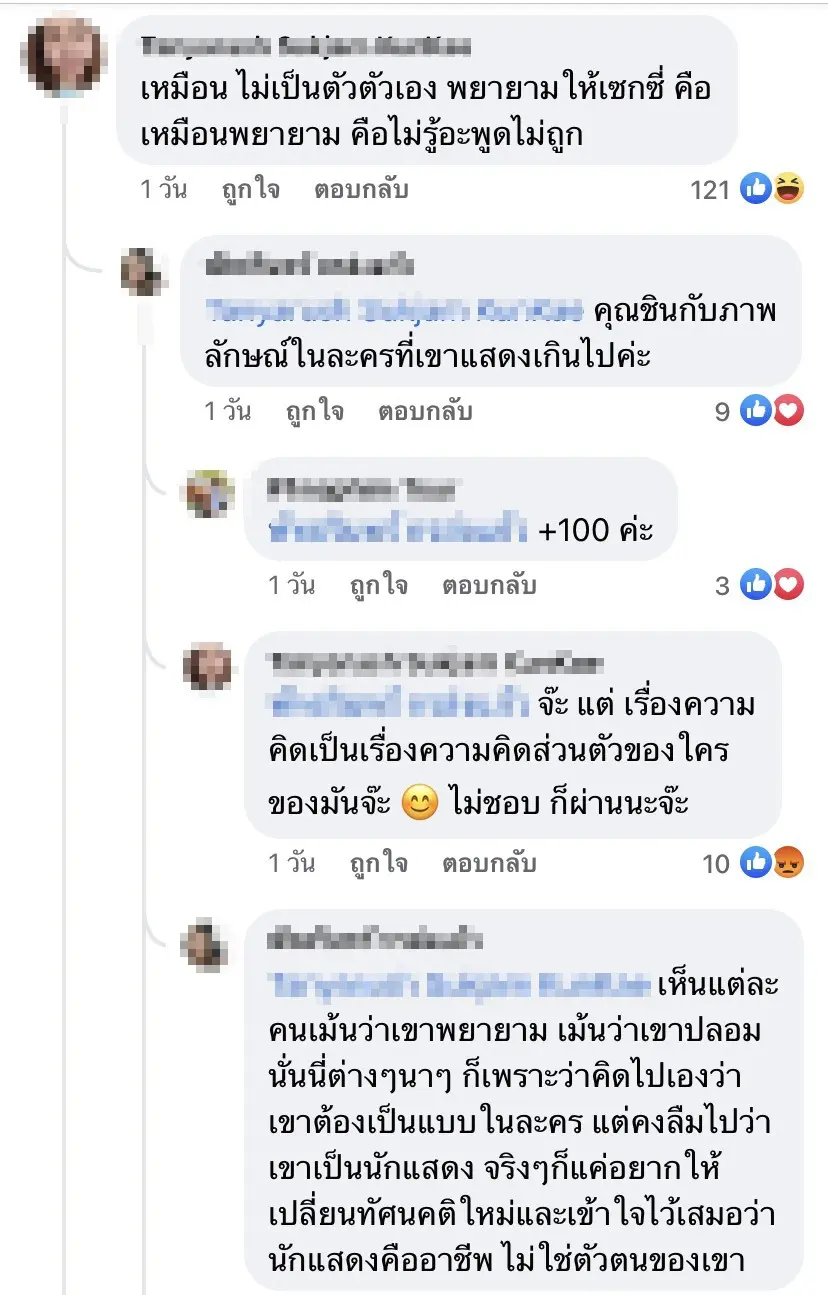Reply to the comment with 9 reactions
The image size is (828, 1295).
(425, 411)
